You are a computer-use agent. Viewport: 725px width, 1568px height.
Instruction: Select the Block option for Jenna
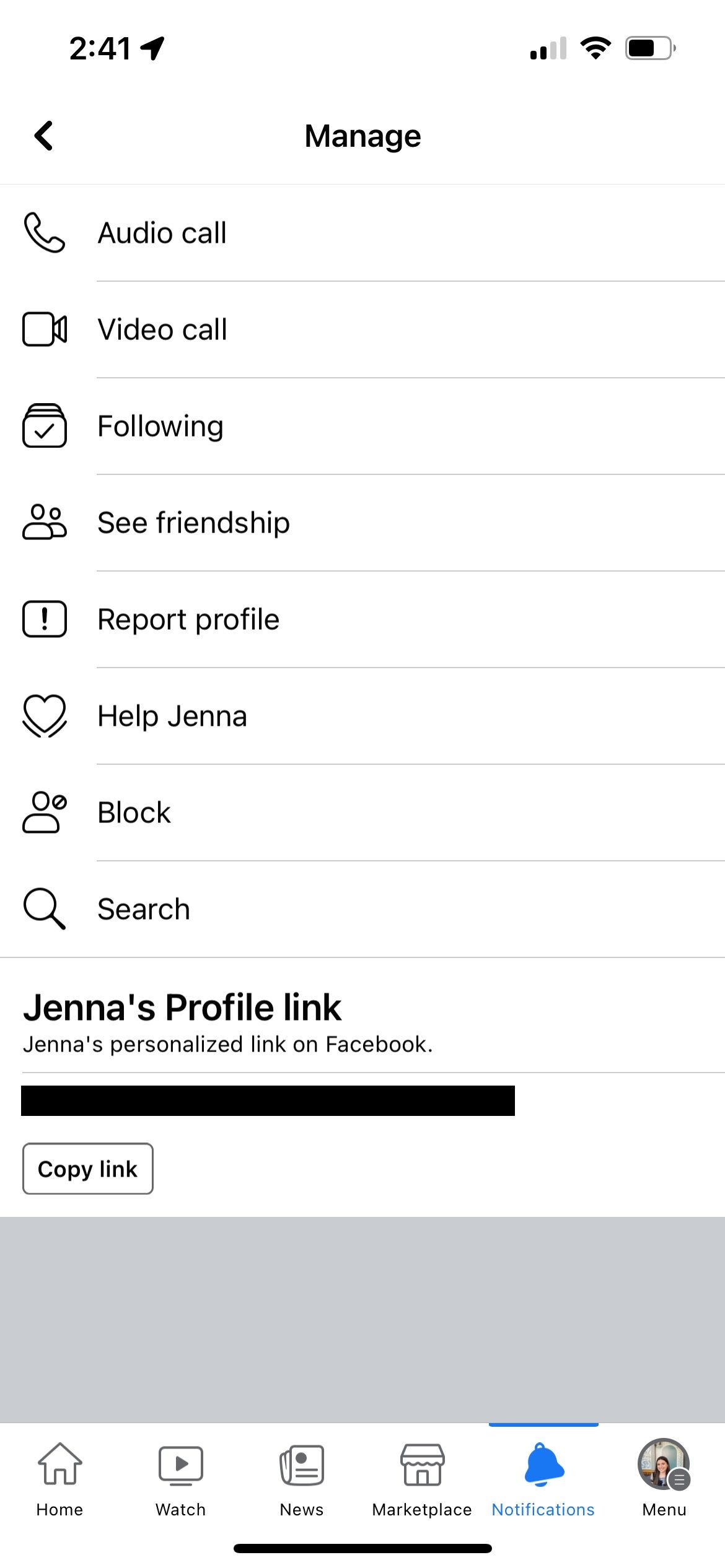coord(133,812)
